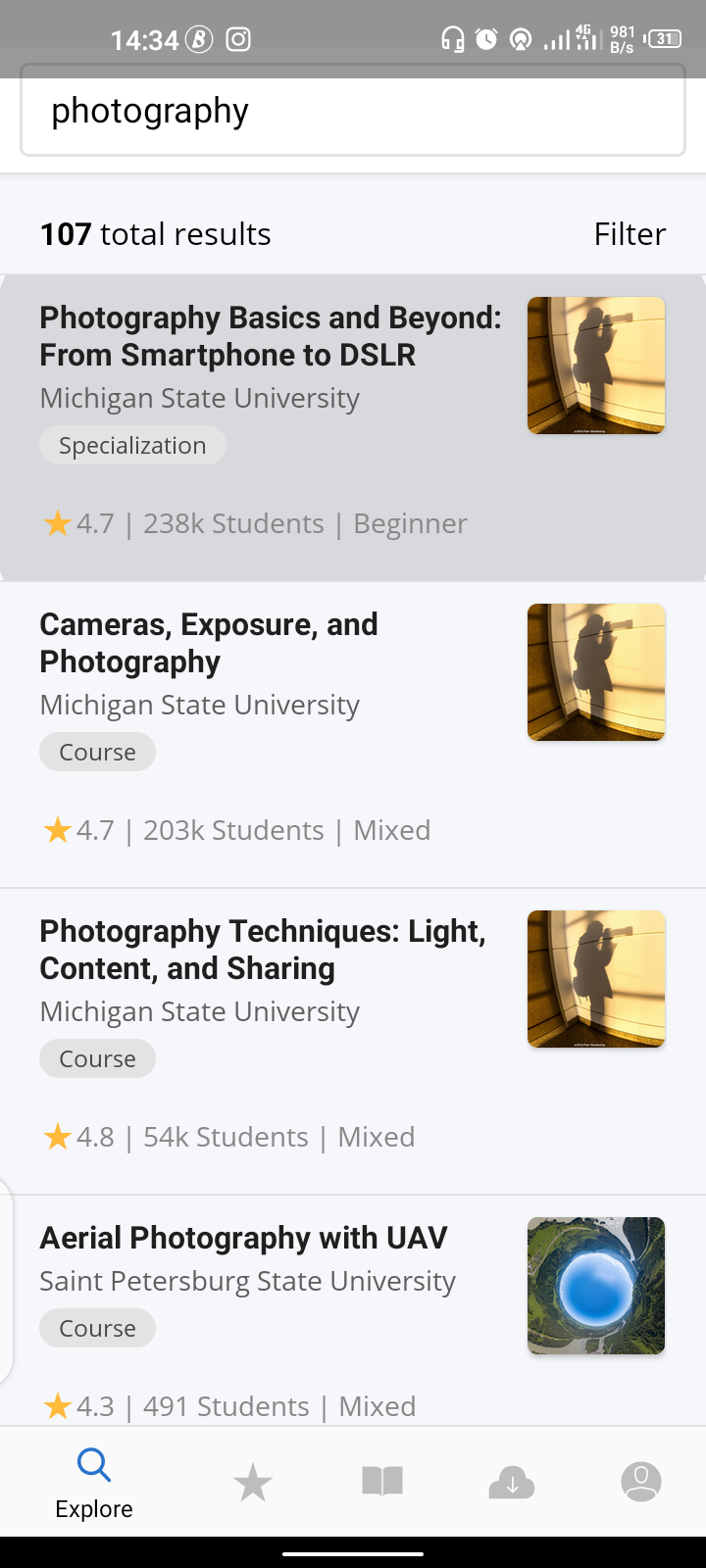Open the Filter options
This screenshot has width=706, height=1568.
pos(630,233)
